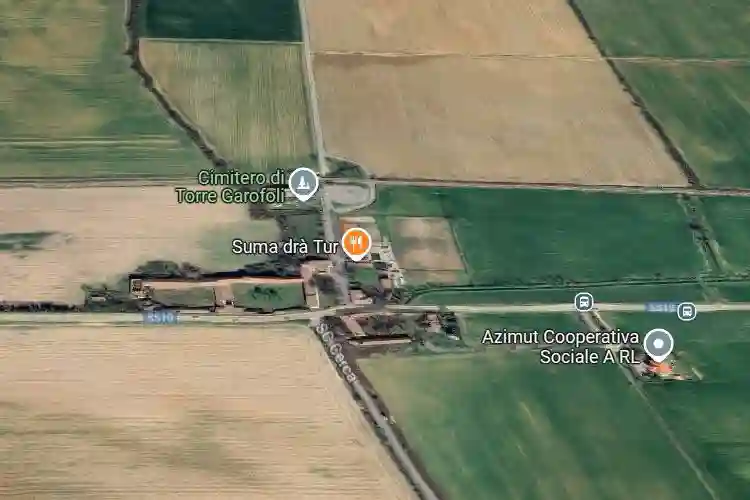
Task: Tap the Azimut Cooperativa Sociale location pin
Action: 657,344
